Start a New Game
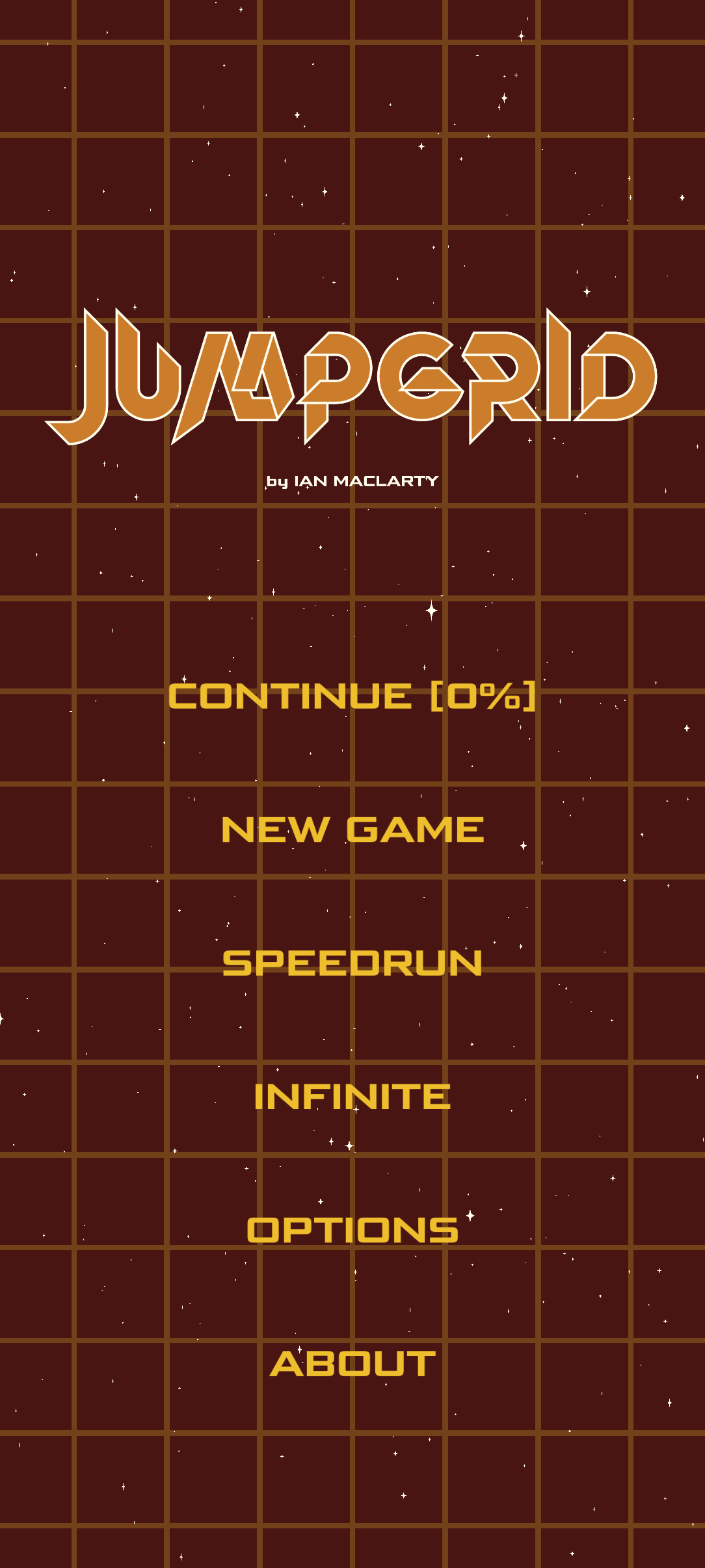 point(352,830)
